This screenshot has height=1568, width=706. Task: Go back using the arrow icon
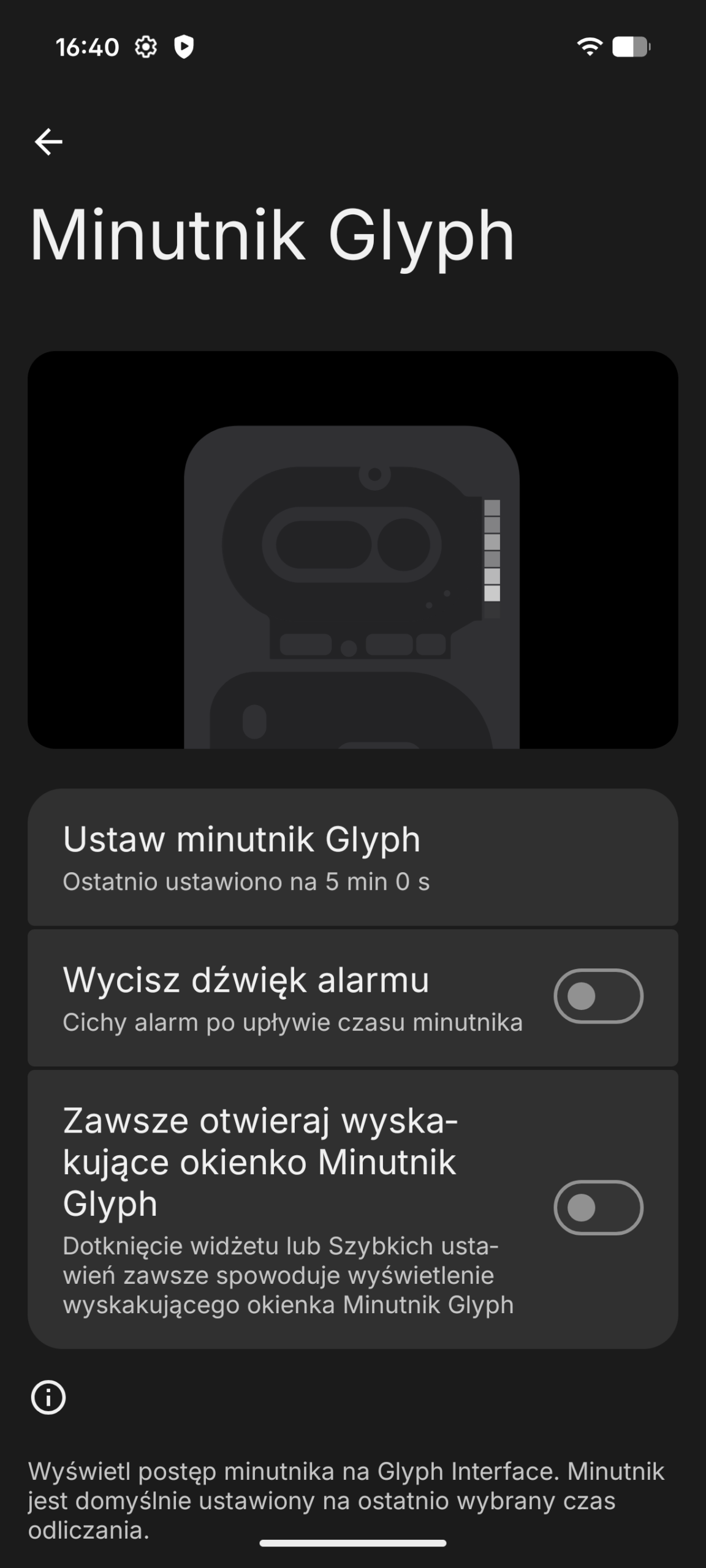point(48,142)
